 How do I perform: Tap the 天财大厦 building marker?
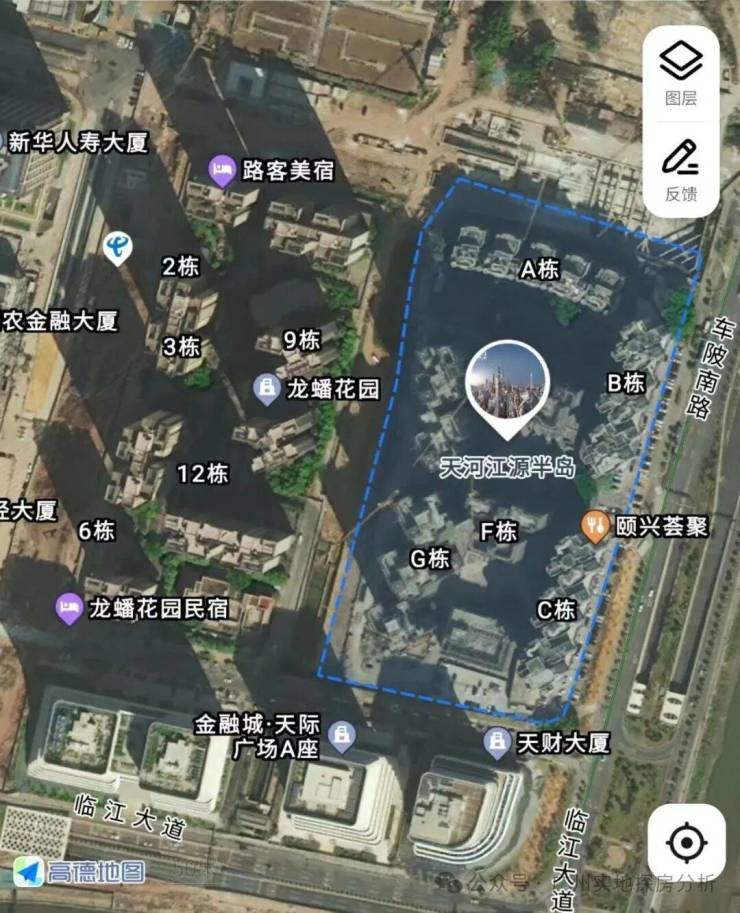[497, 742]
